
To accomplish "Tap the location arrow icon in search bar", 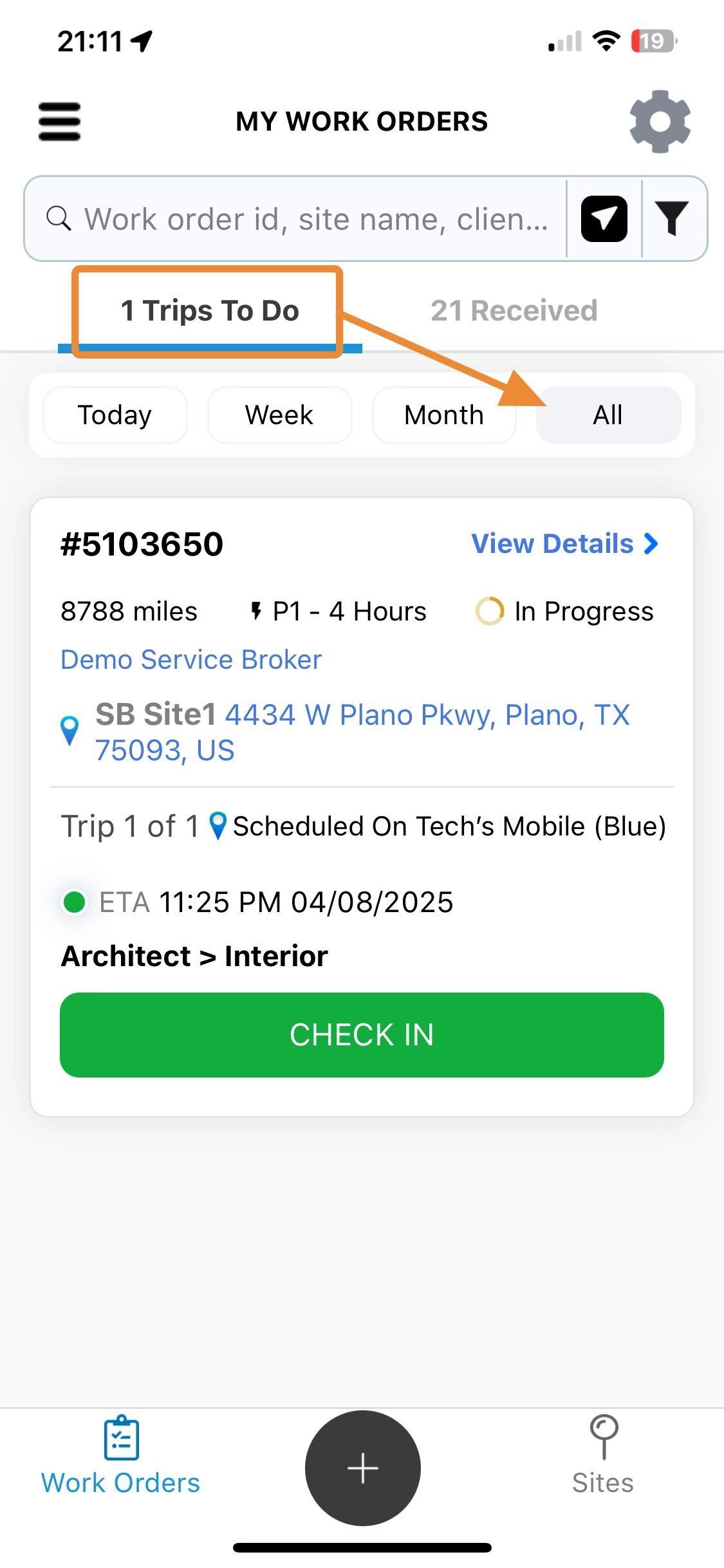I will pos(604,219).
